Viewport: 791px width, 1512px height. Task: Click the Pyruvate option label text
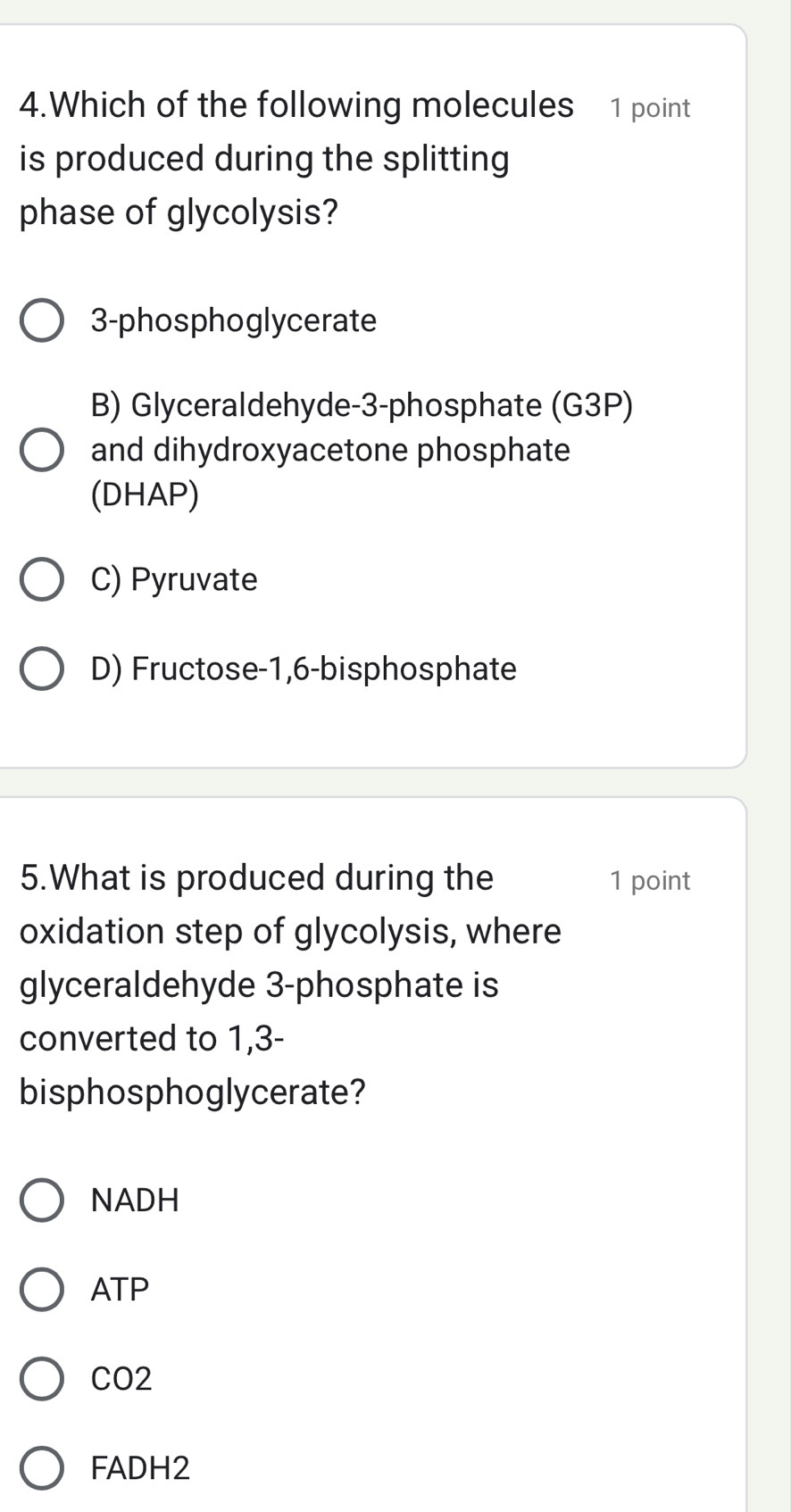point(173,578)
